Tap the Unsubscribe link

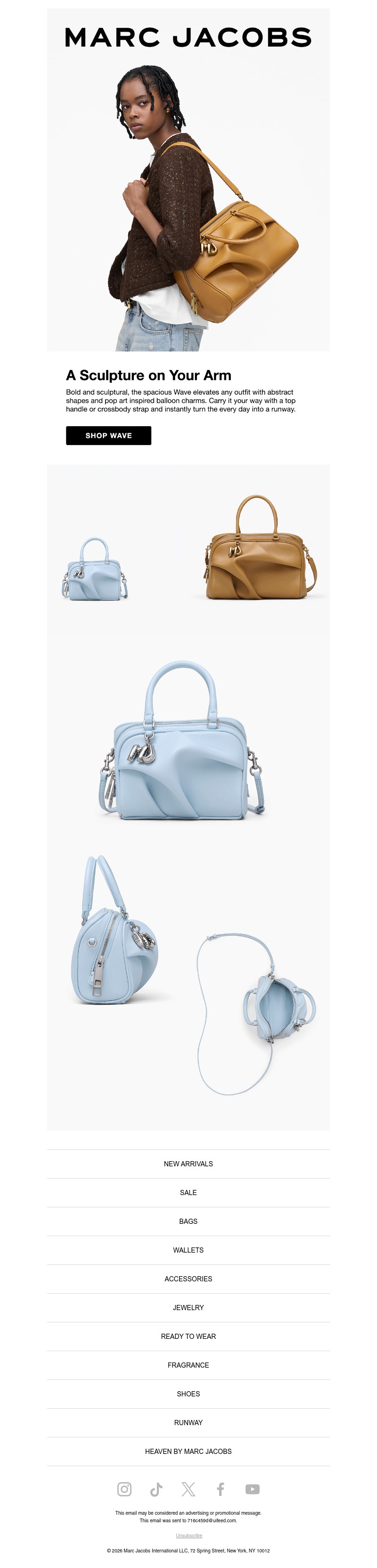pyautogui.click(x=188, y=1535)
